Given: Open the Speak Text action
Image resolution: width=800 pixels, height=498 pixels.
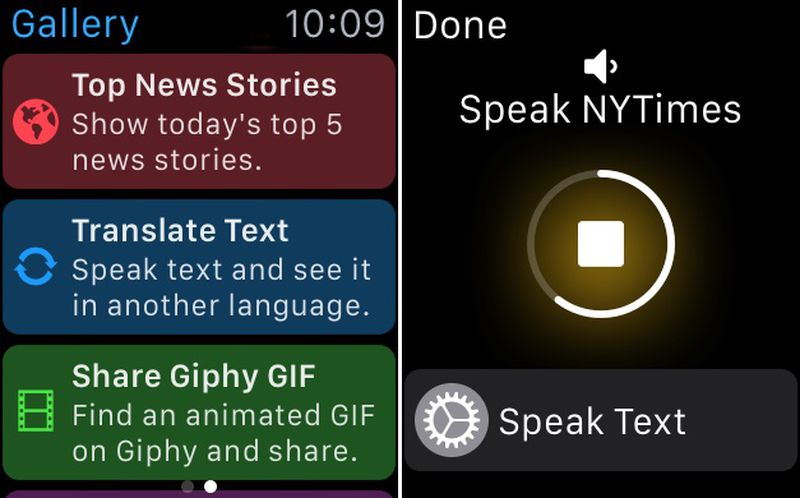Looking at the screenshot, I should click(x=600, y=421).
